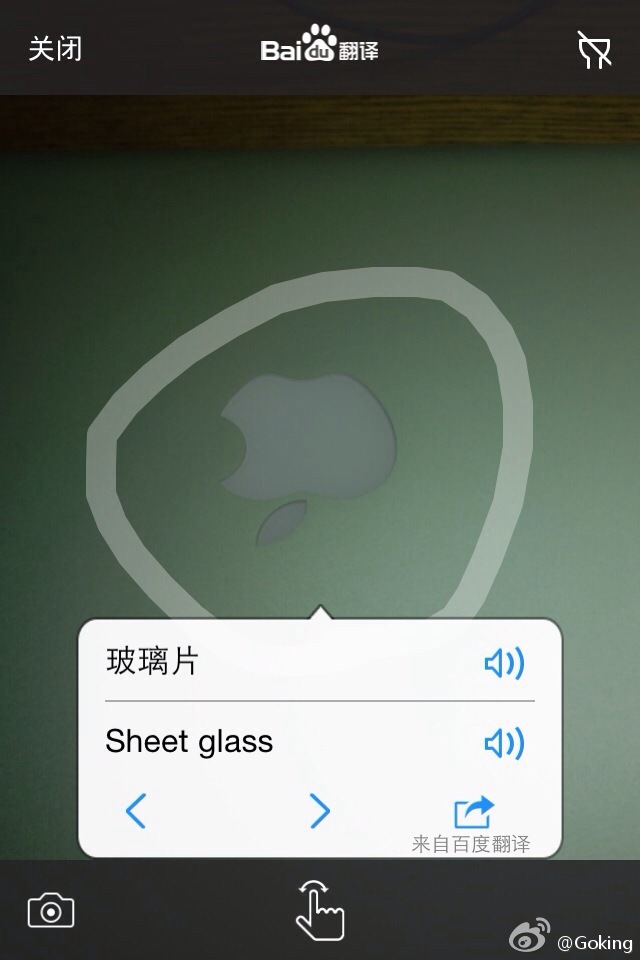640x960 pixels.
Task: Play audio for 玻璃片
Action: tap(504, 663)
